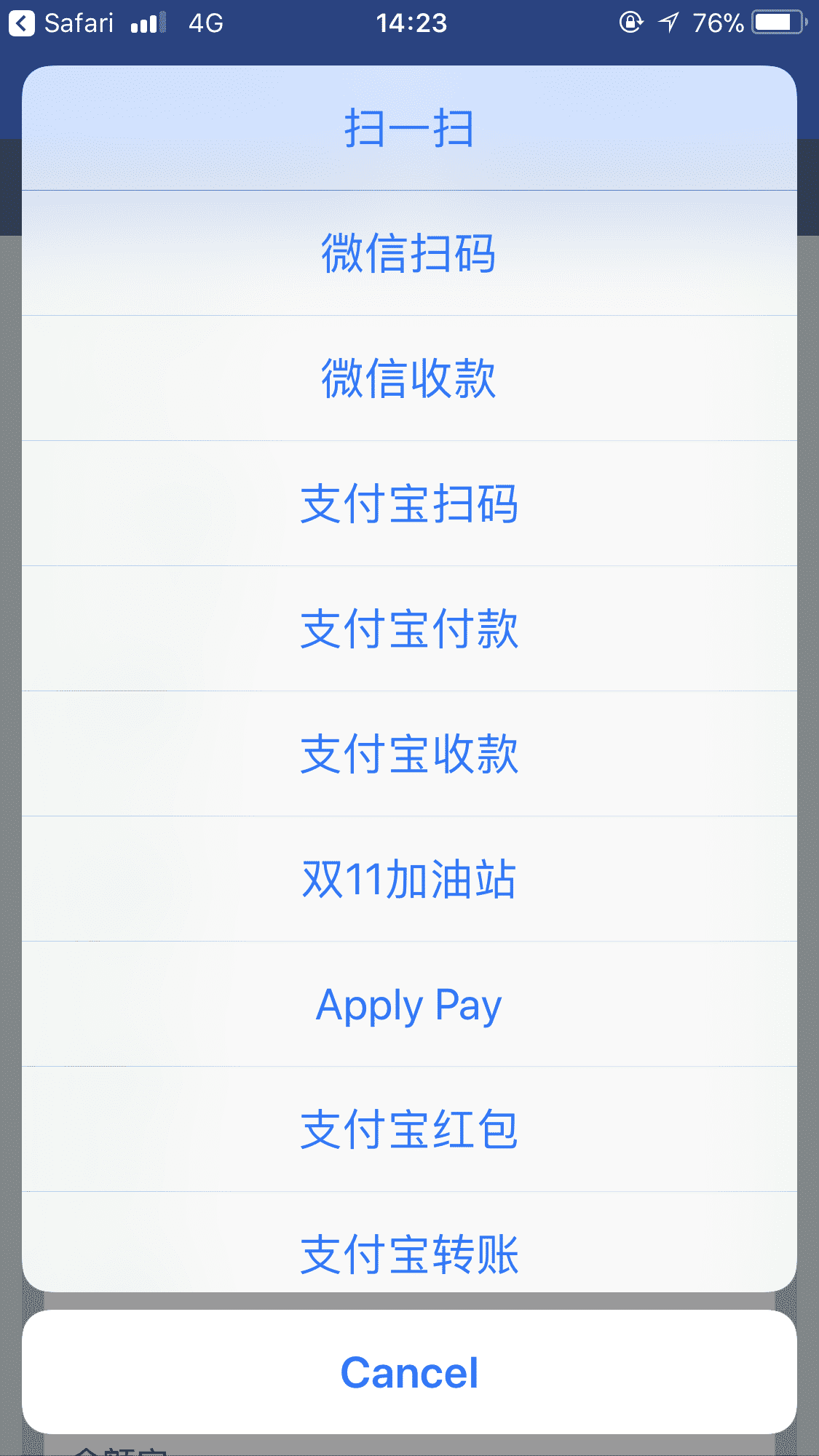Select the 支付宝收款 option
The height and width of the screenshot is (1456, 819).
click(x=409, y=753)
